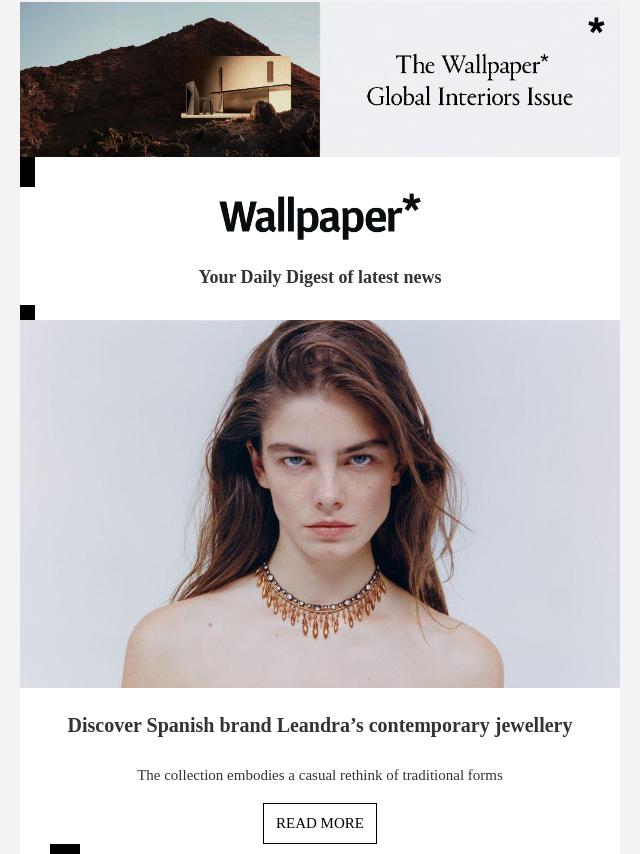Open the Wallpaper* Global Interiors Issue banner
The width and height of the screenshot is (640, 854).
click(x=320, y=80)
